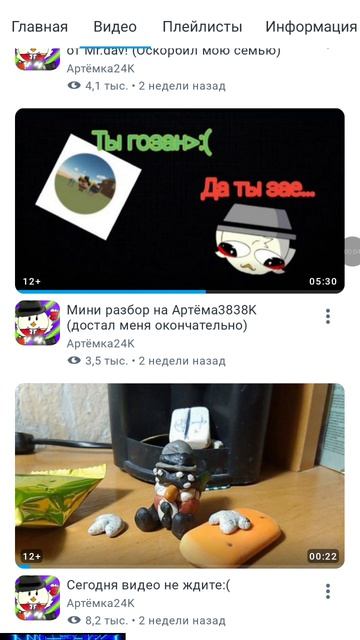Open video title Сегодня видео не ждите
Viewport: 360px width, 640px height.
[149, 585]
